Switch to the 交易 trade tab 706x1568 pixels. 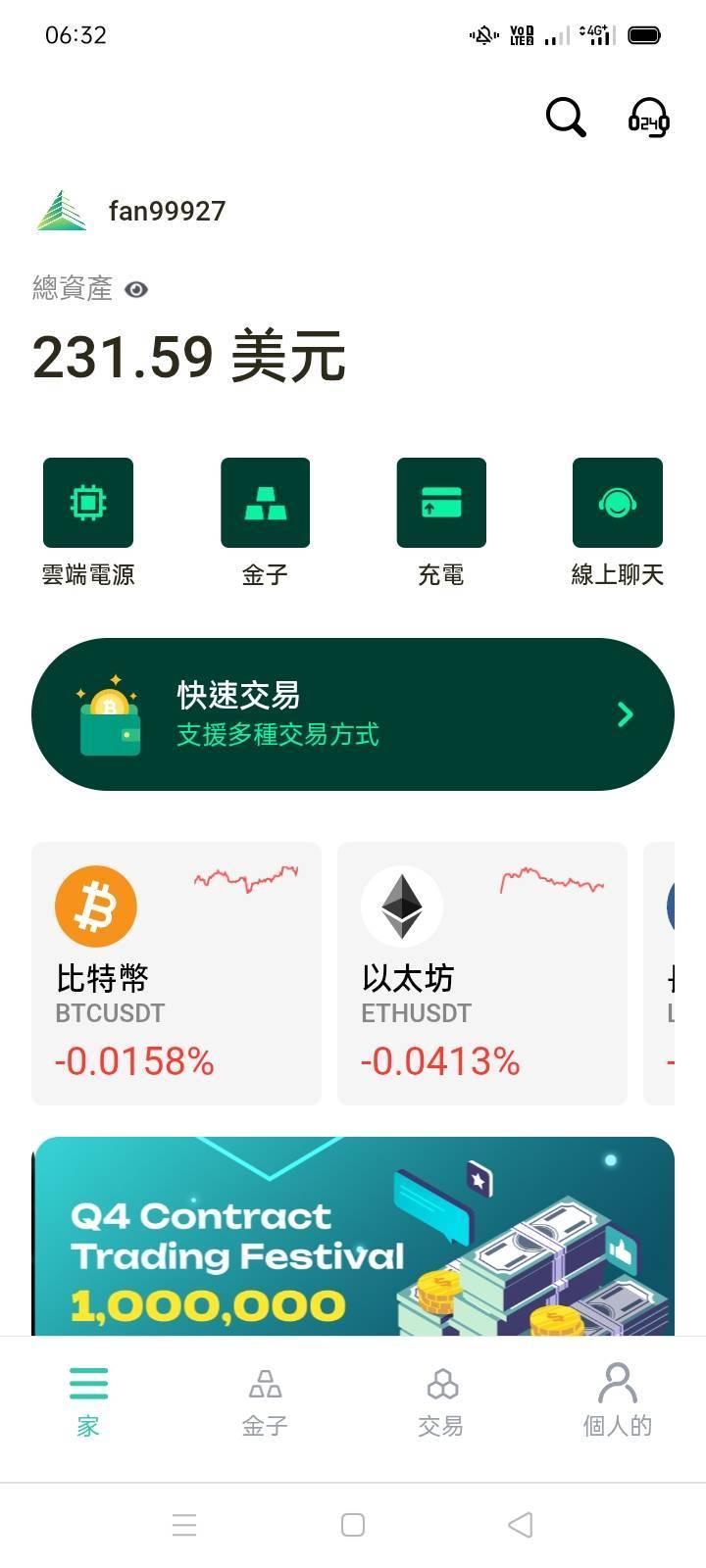click(441, 1400)
